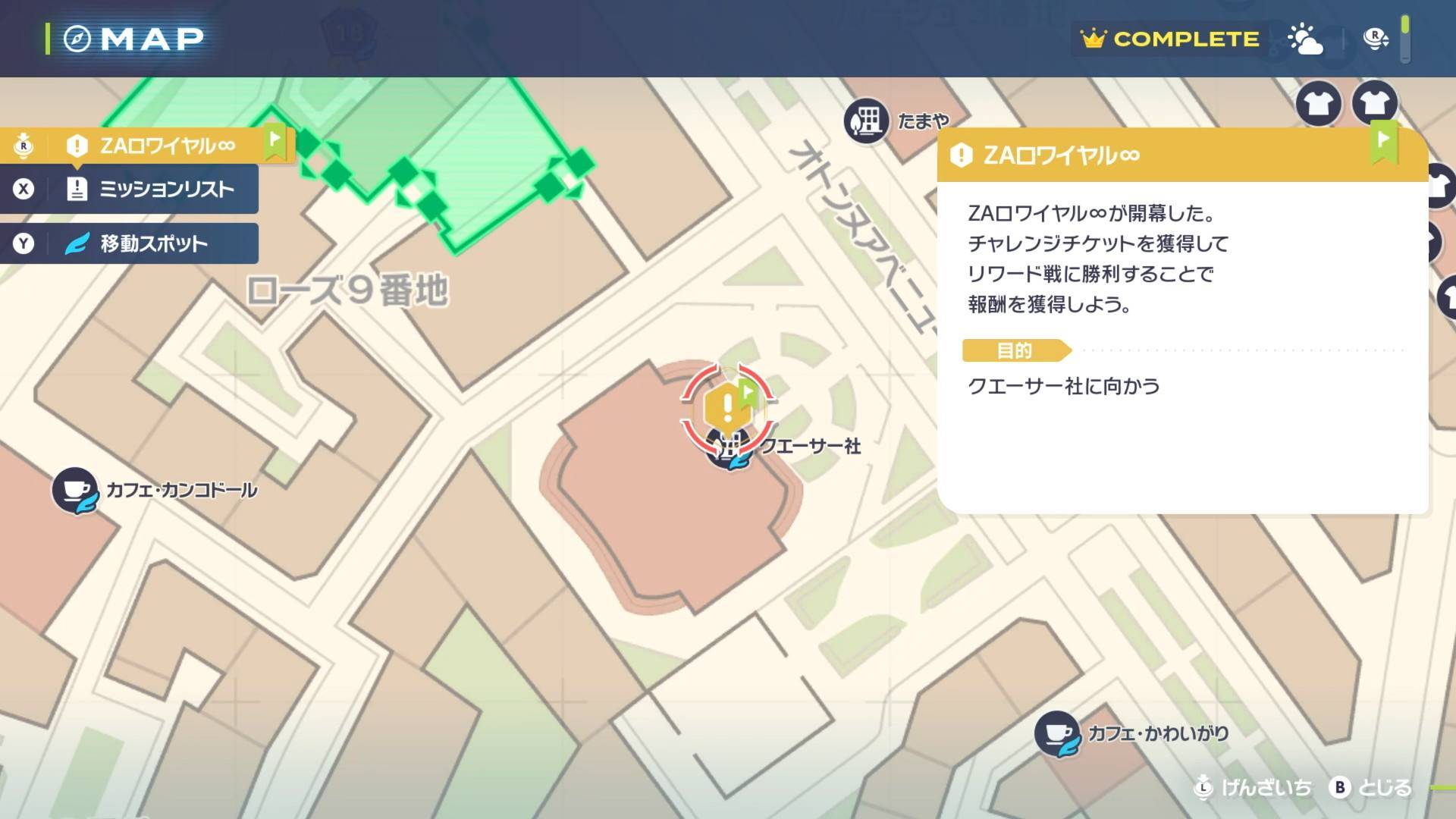
Task: Select the カフェ・カンコドール cafe marker
Action: pyautogui.click(x=74, y=491)
